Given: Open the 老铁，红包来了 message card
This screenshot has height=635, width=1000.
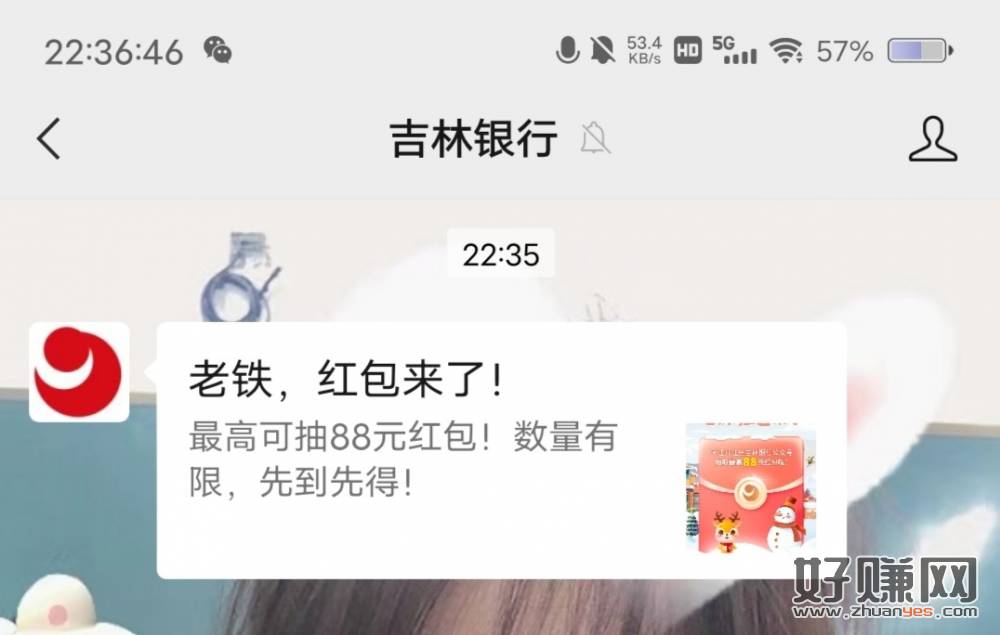Looking at the screenshot, I should click(500, 450).
